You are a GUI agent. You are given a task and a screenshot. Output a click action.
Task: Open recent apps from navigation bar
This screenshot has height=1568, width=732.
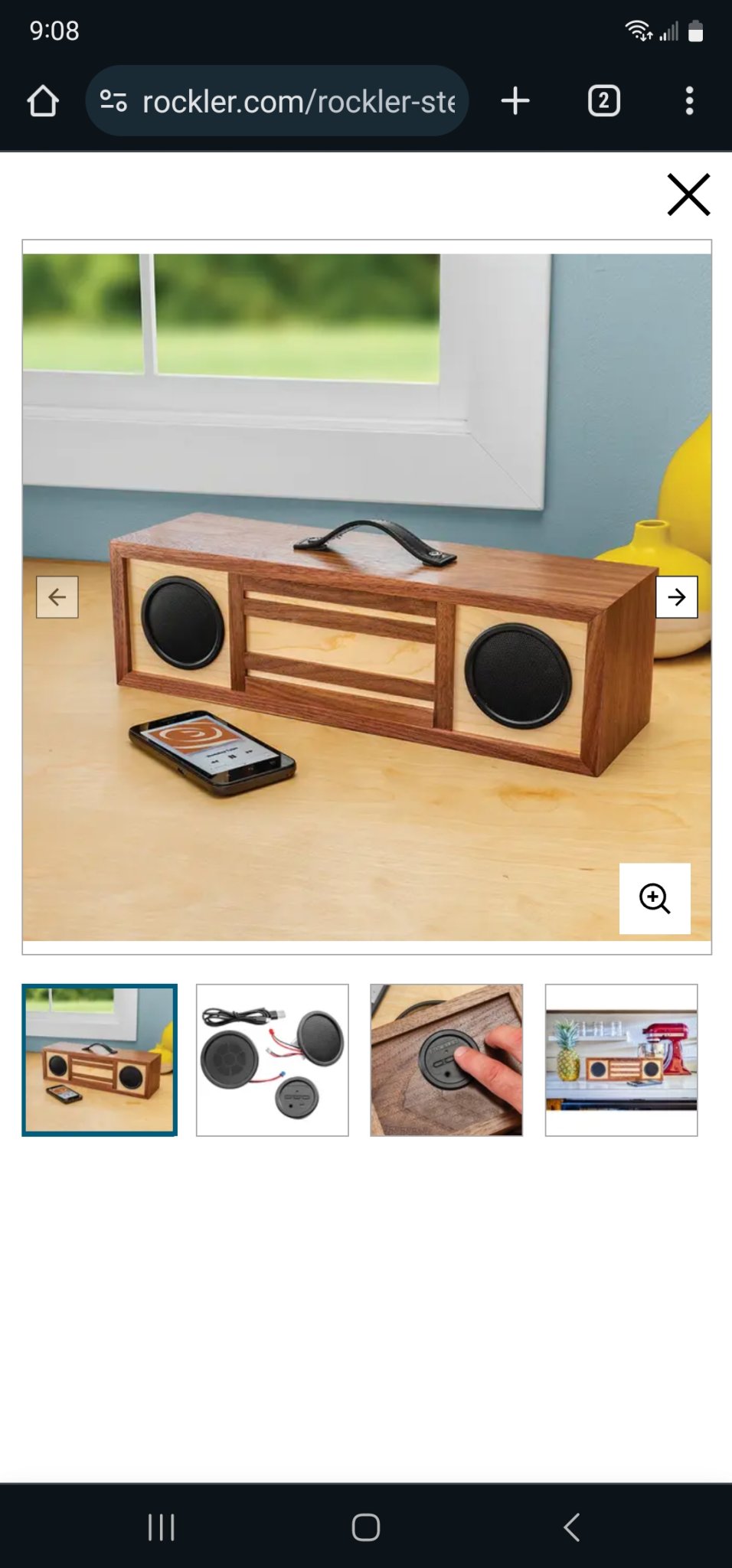(x=162, y=1526)
